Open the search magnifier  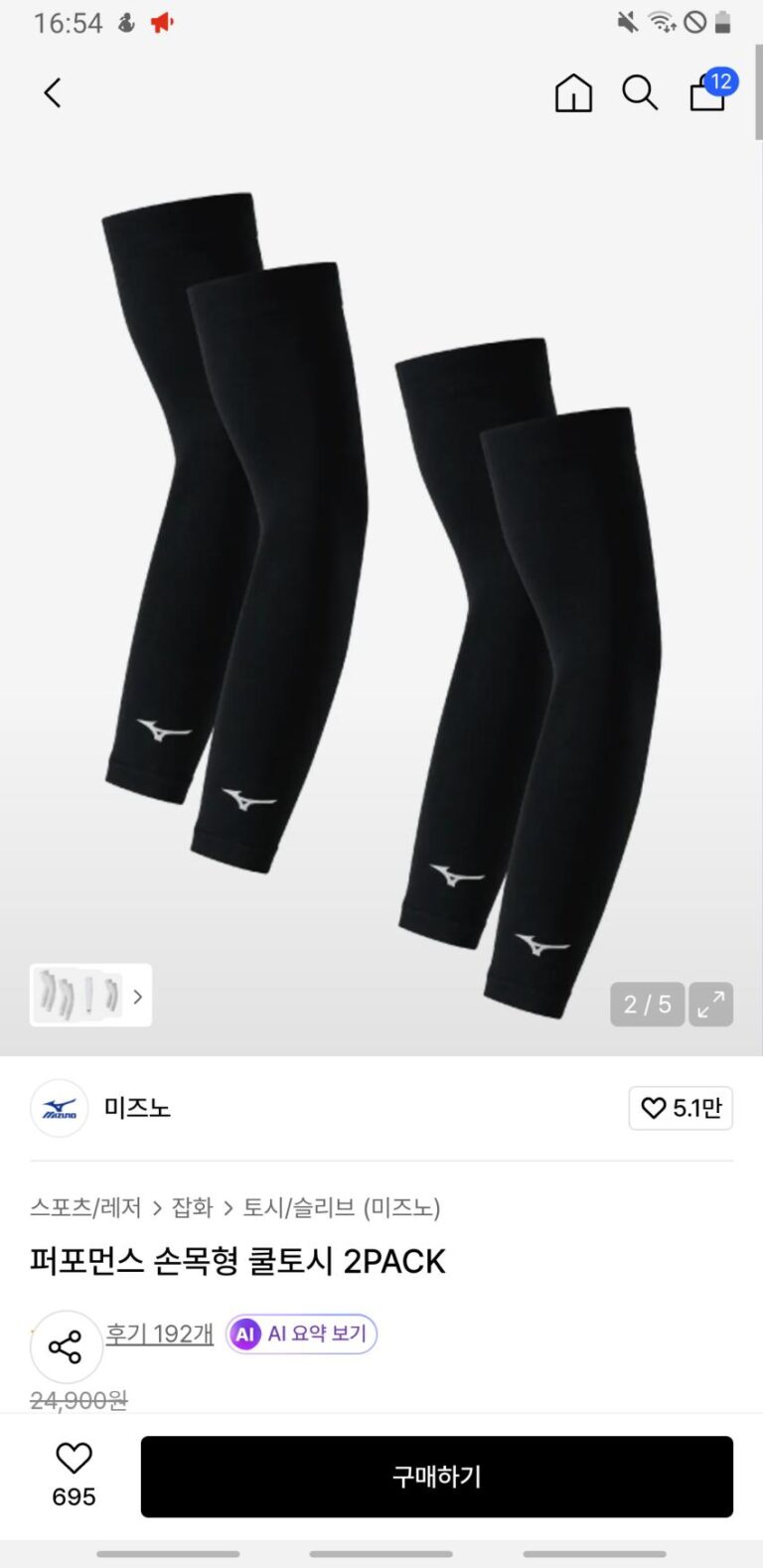[x=640, y=93]
